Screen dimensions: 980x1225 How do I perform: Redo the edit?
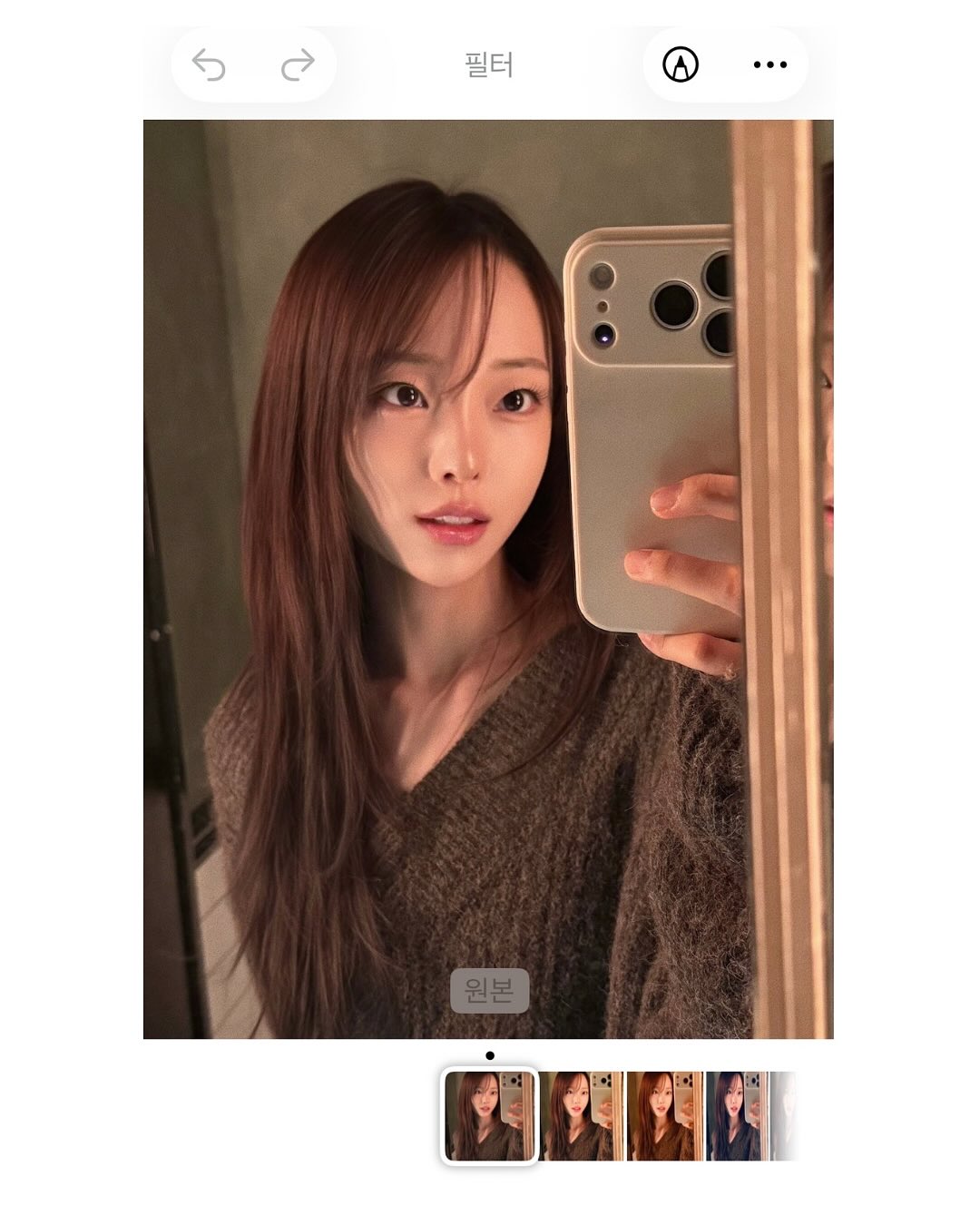tap(298, 64)
